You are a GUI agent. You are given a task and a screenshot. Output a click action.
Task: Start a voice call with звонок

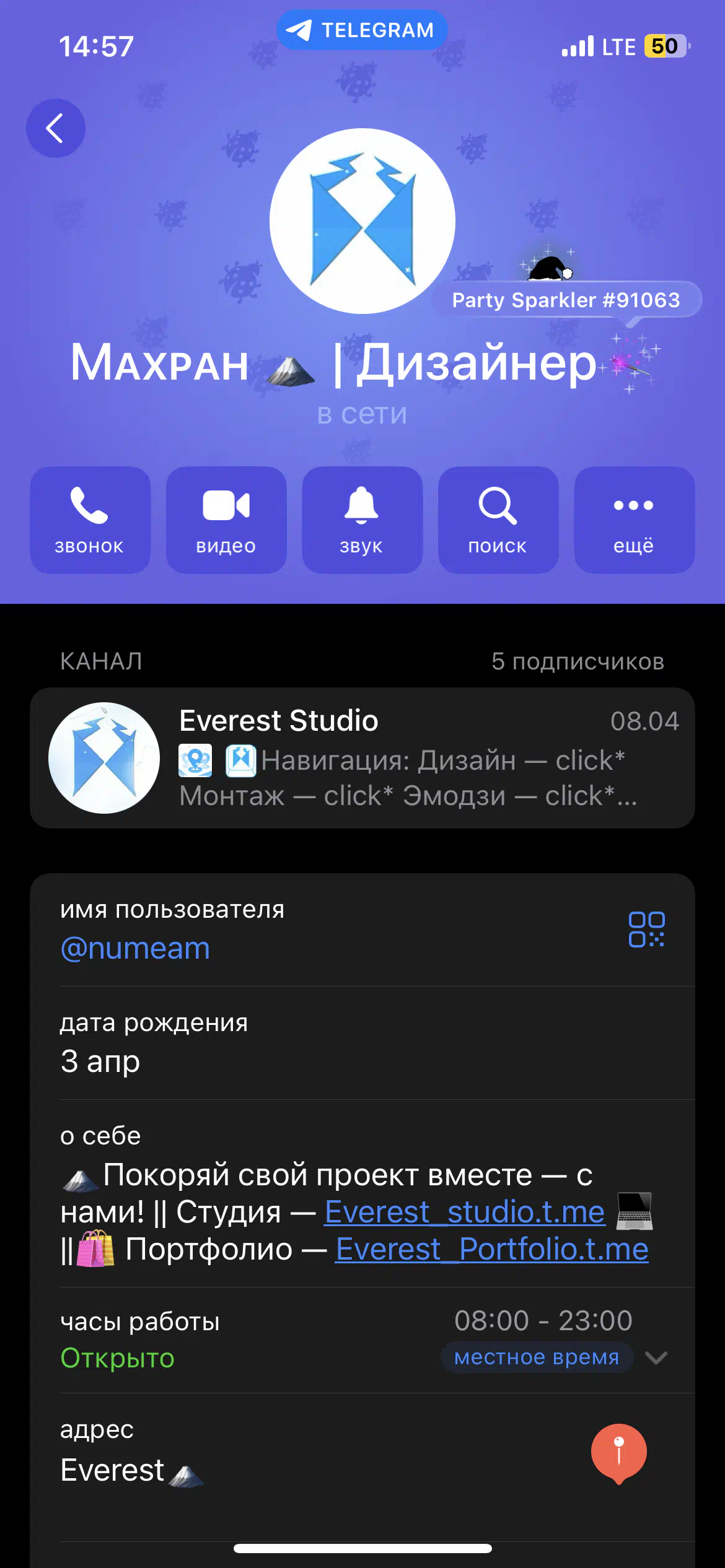point(90,520)
